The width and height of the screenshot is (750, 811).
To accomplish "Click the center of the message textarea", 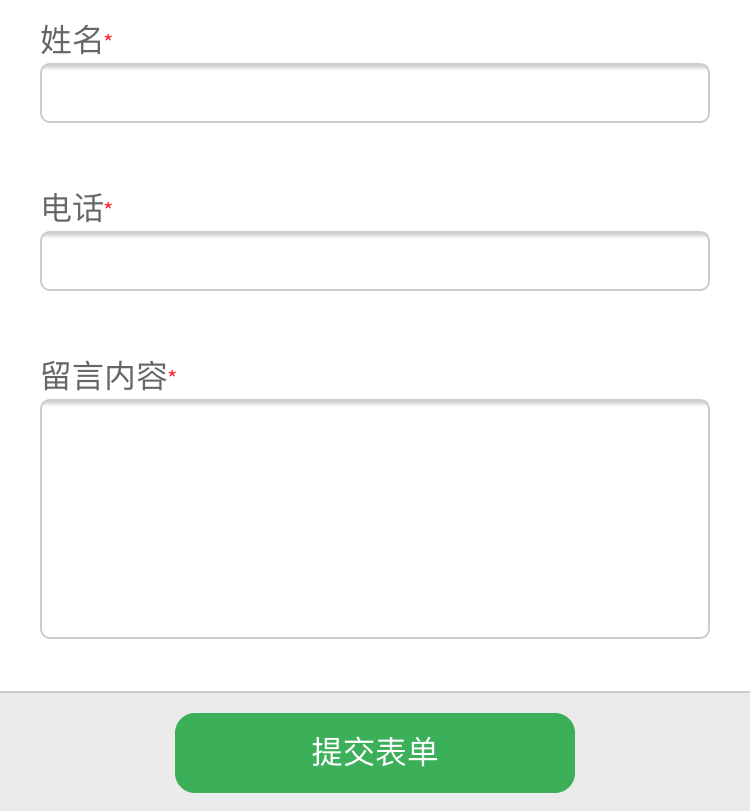I will click(x=375, y=518).
